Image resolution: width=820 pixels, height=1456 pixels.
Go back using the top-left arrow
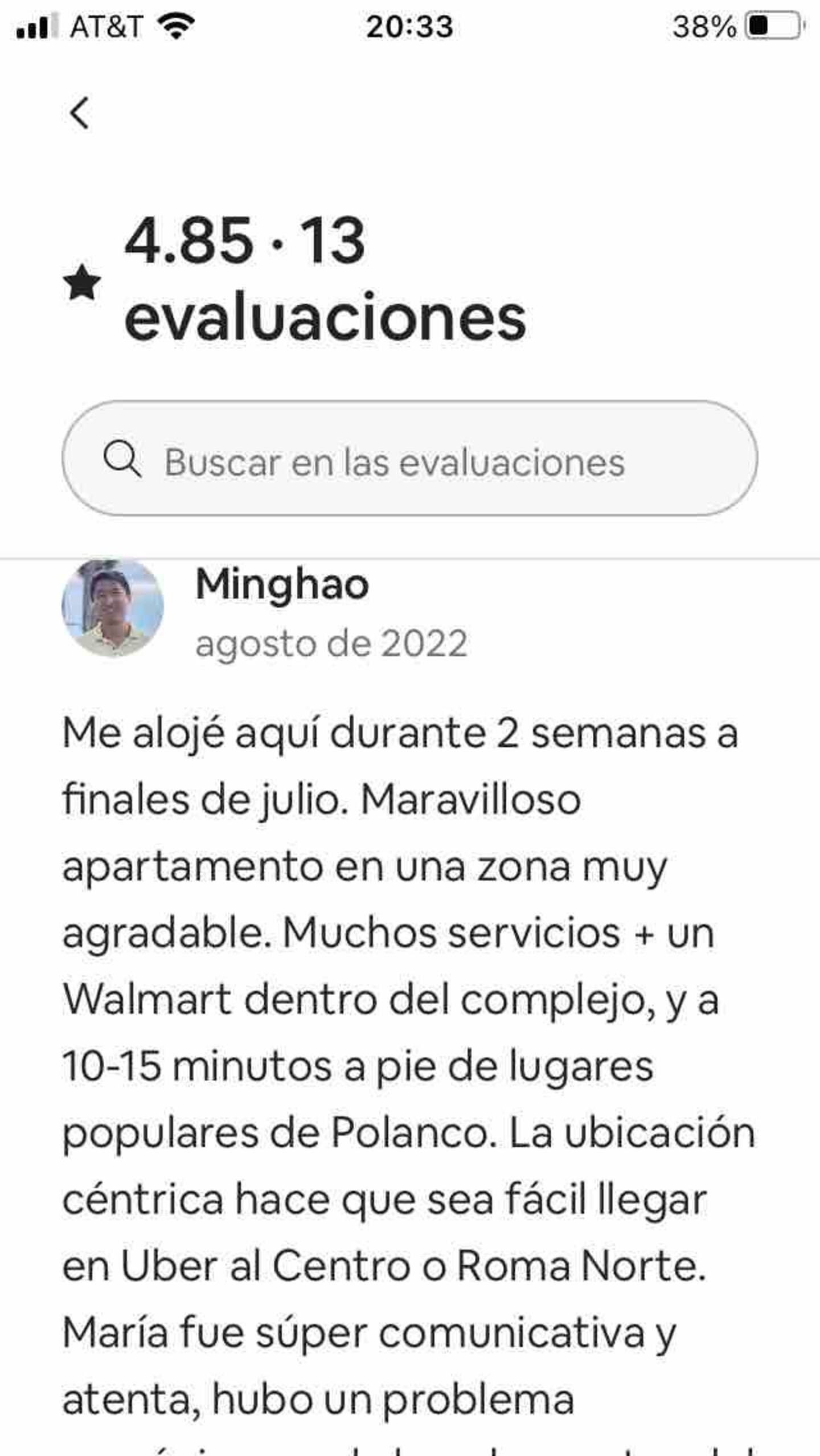pyautogui.click(x=80, y=113)
